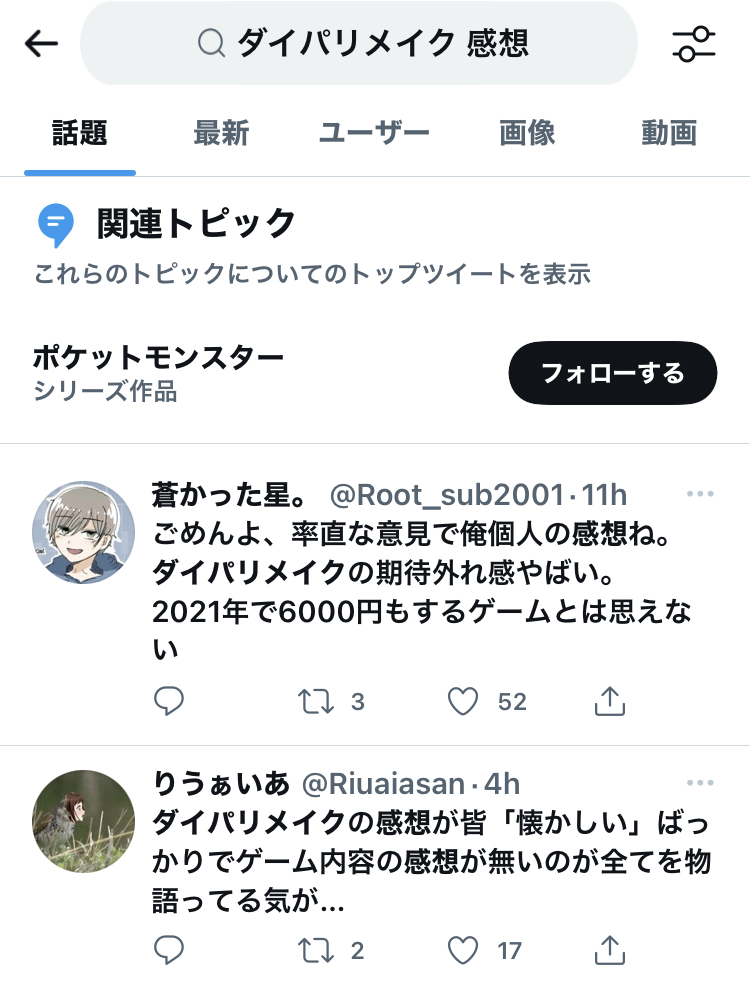Share 蒼かった星。's tweet

(609, 702)
